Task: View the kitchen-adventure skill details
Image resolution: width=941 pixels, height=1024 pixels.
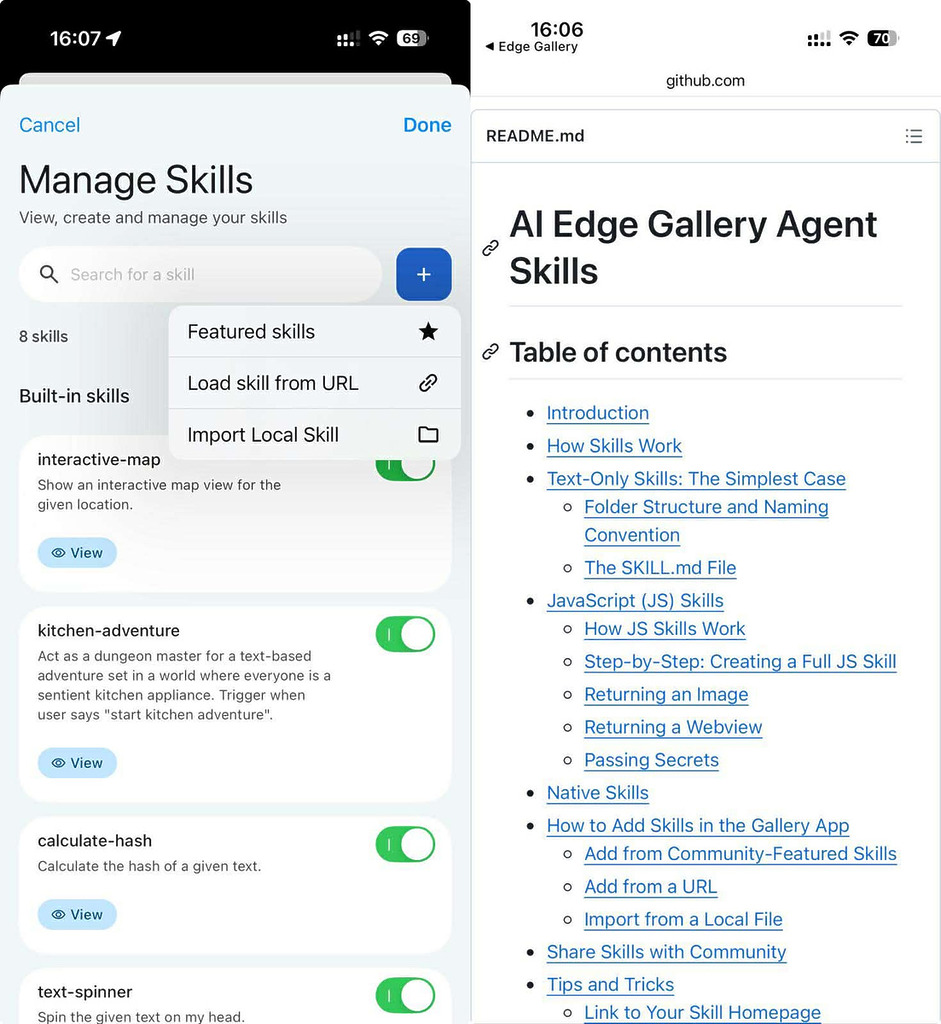Action: coord(77,763)
